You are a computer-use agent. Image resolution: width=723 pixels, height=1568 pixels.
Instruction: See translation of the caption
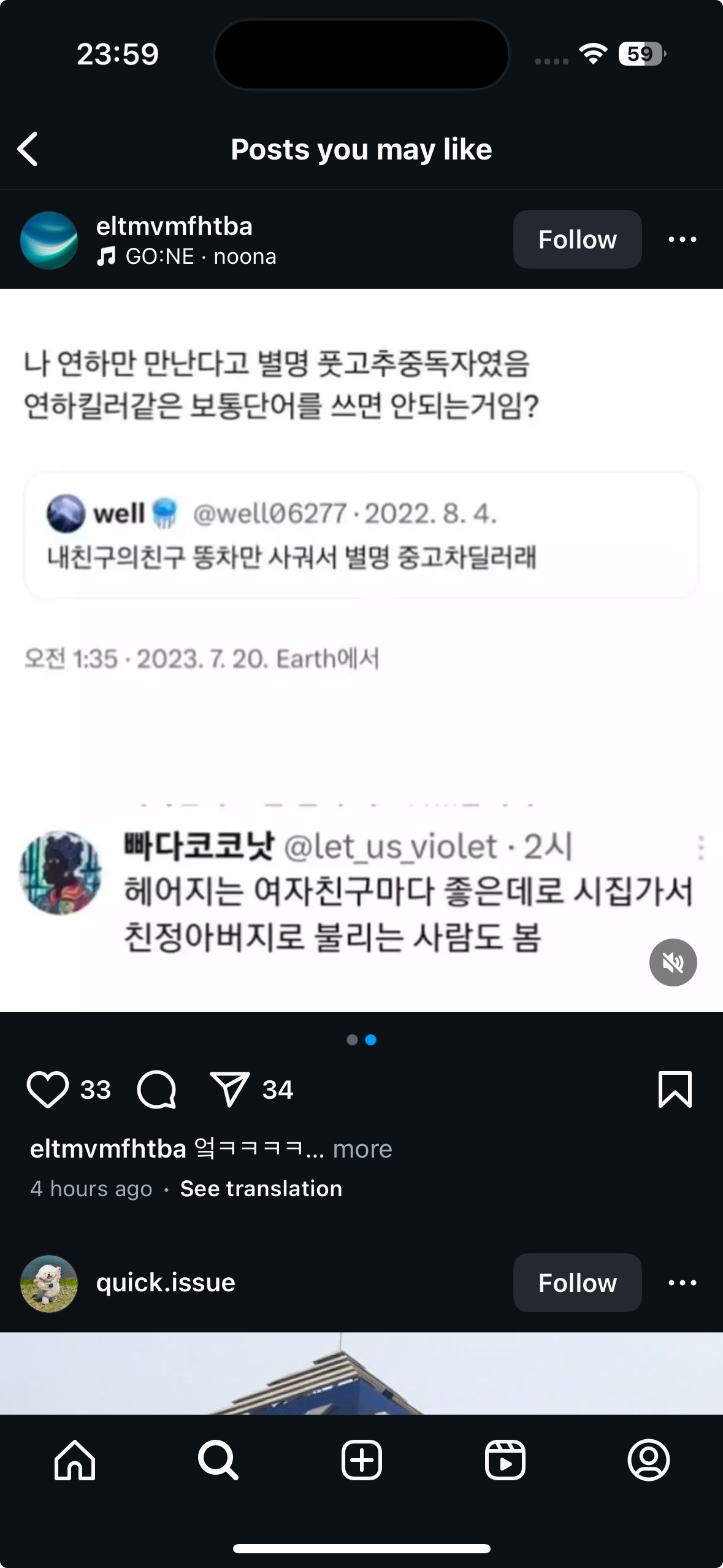coord(261,1189)
